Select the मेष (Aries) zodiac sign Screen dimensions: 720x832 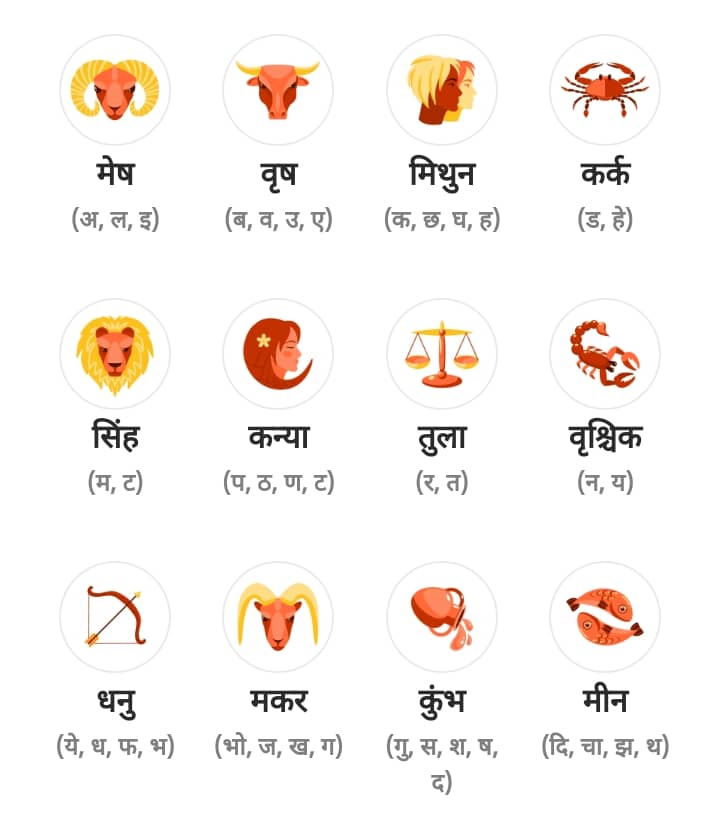115,90
